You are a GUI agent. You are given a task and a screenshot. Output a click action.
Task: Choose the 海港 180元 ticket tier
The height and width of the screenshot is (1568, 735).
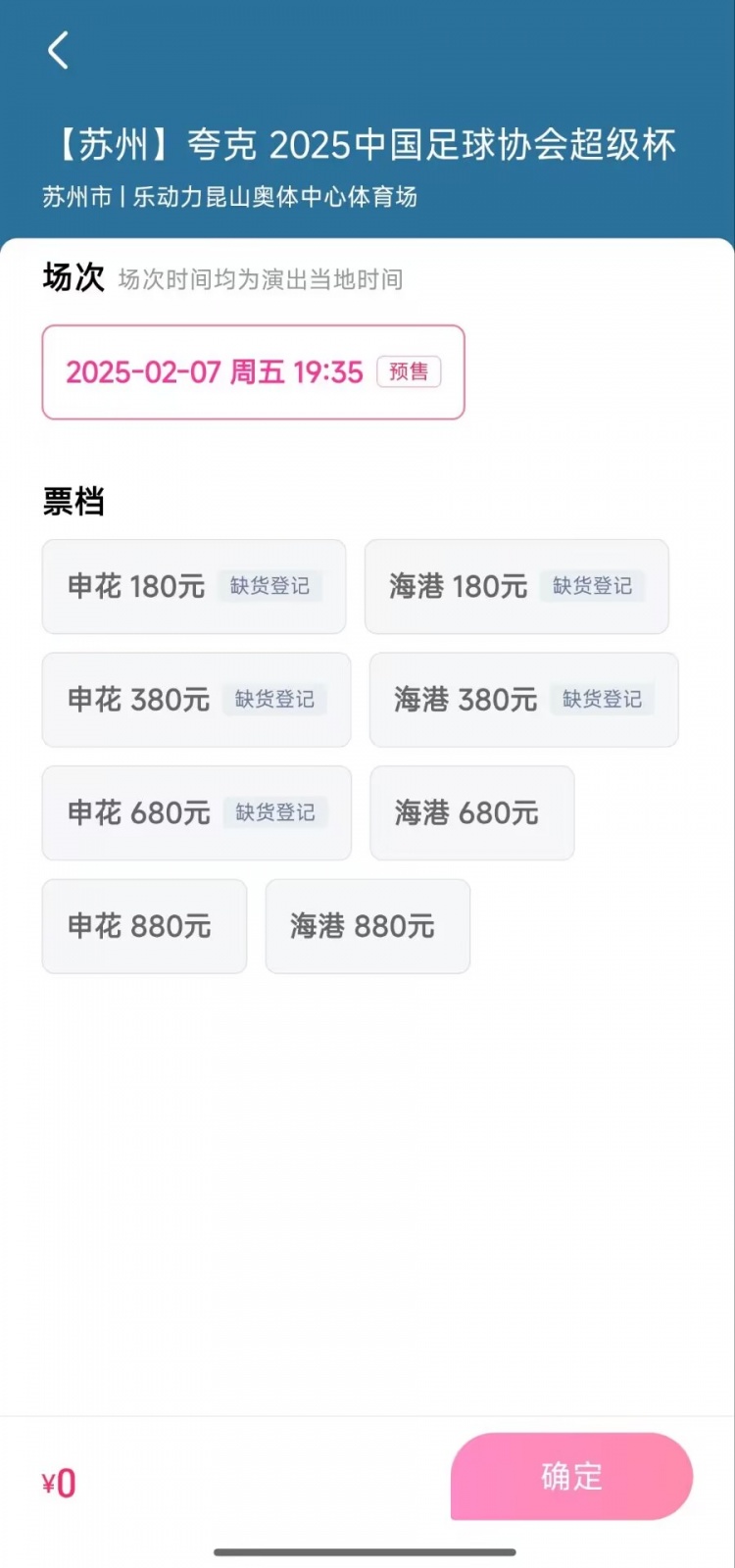(515, 587)
